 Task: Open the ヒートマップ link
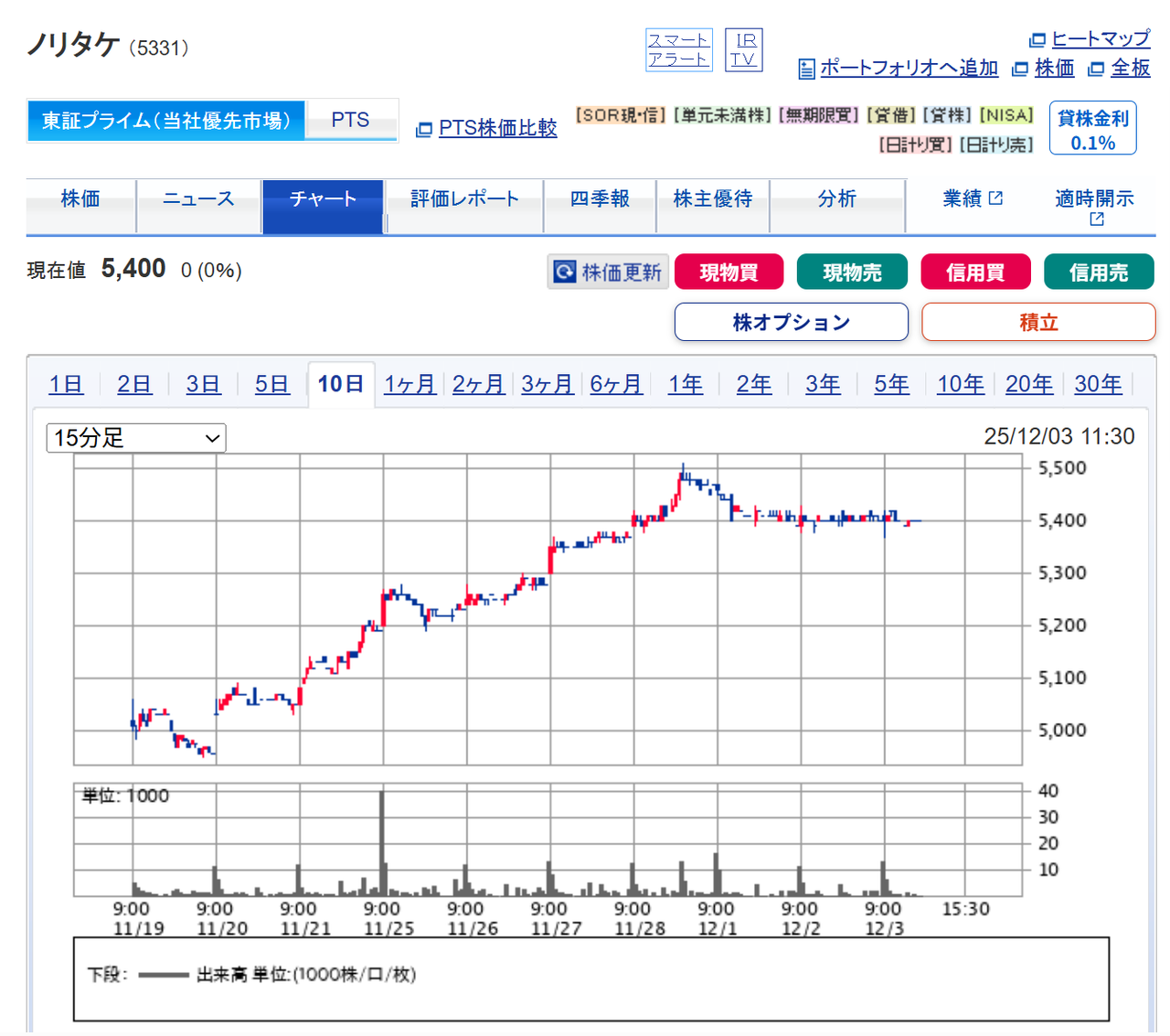coord(1100,38)
